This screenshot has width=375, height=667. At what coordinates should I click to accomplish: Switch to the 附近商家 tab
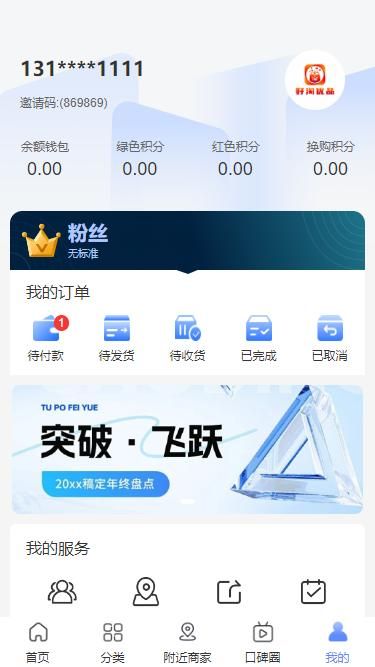point(188,642)
